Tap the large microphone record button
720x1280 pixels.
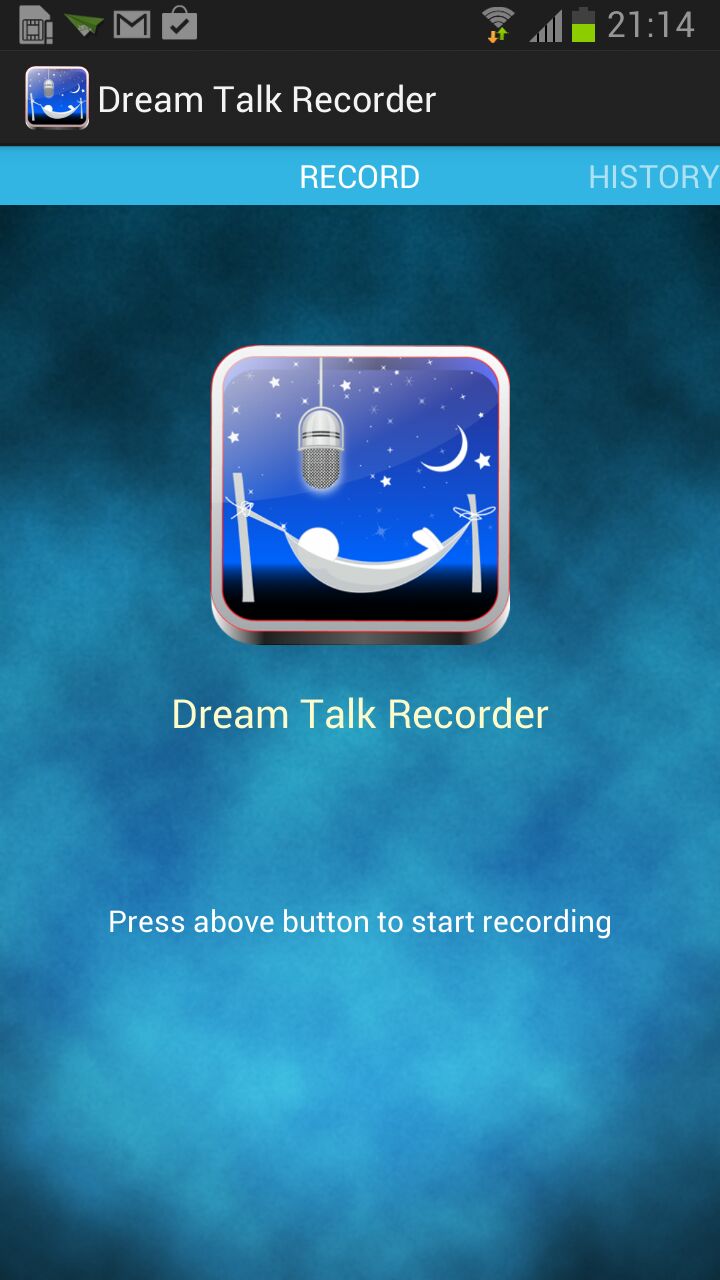pyautogui.click(x=360, y=492)
